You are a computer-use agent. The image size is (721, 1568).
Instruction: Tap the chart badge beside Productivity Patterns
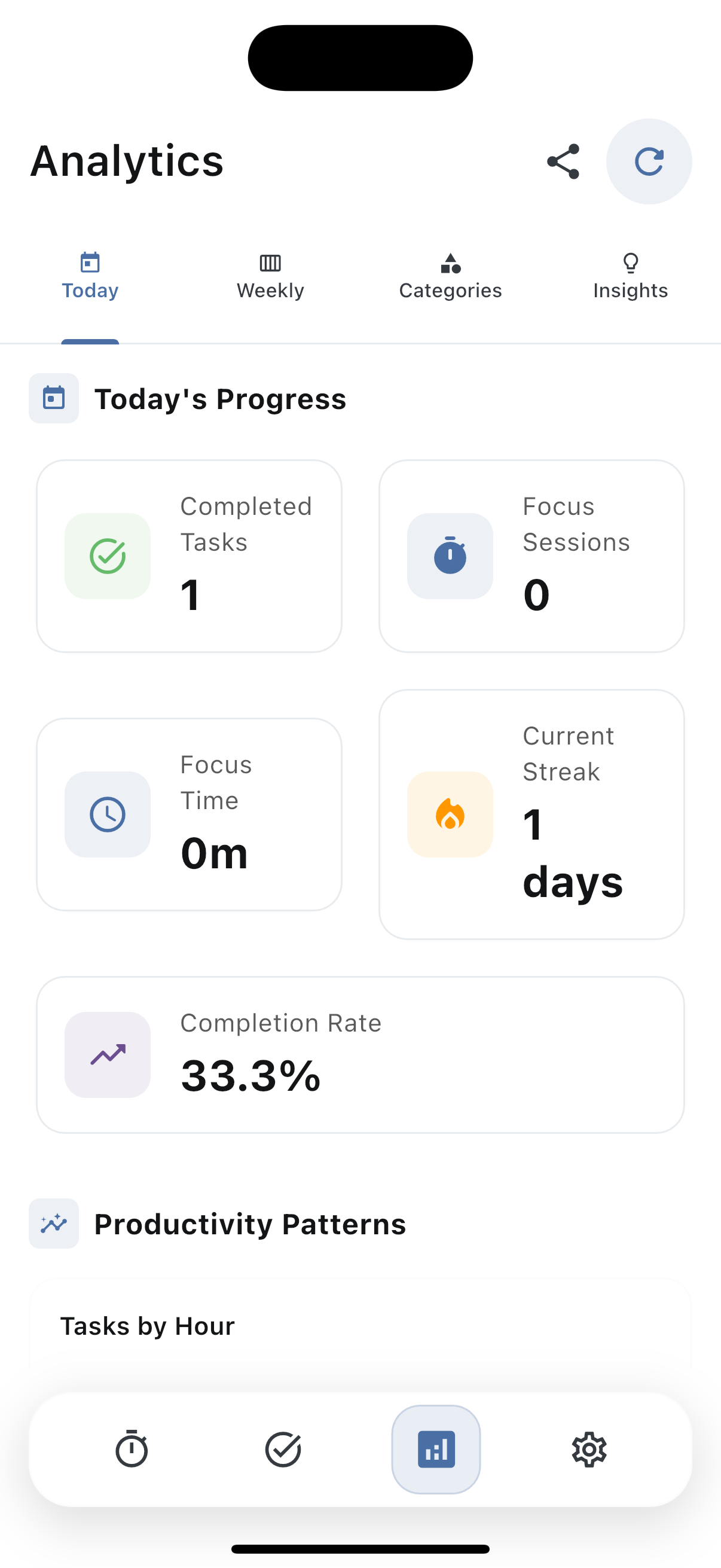[x=54, y=1224]
